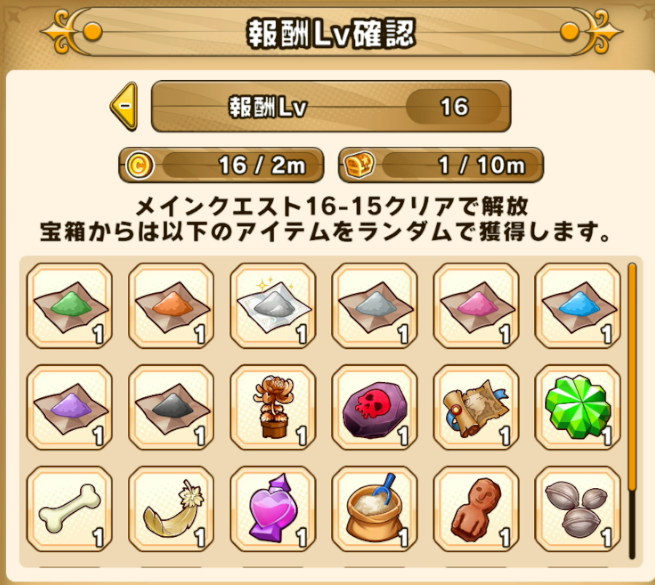Open the sack with blue scoop item

[374, 508]
